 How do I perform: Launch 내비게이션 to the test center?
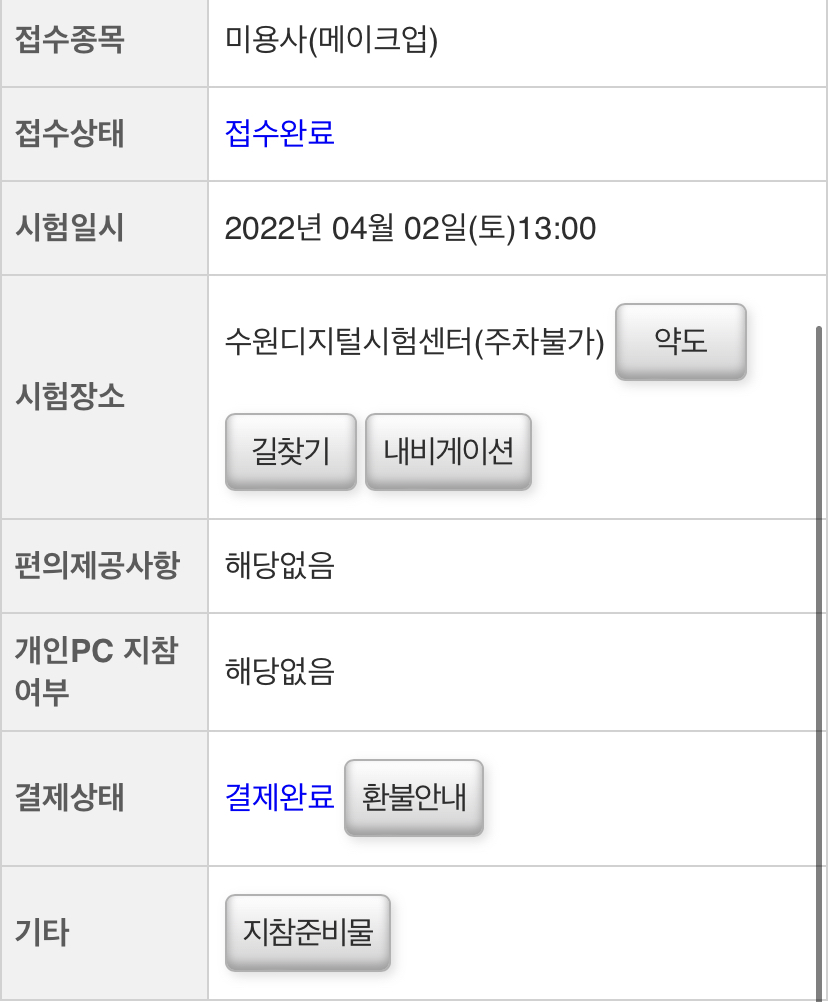pos(448,452)
